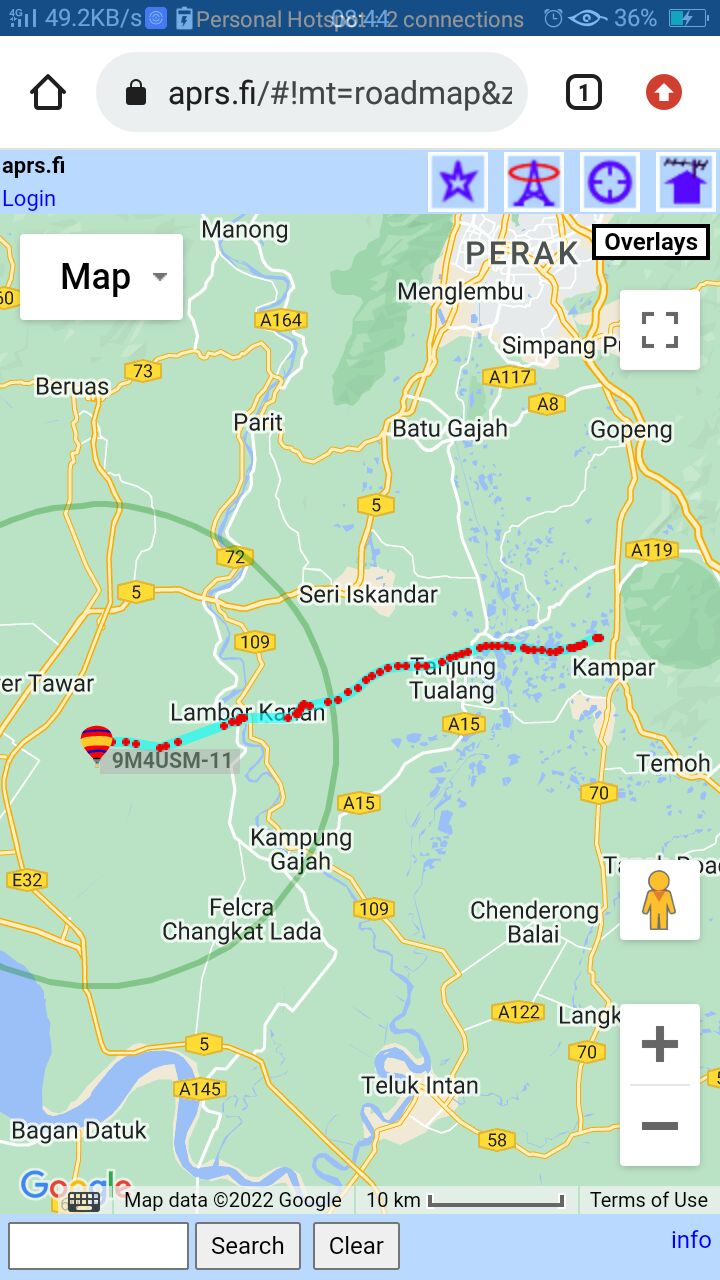Go to the browser home page
Screen dimensions: 720x1280
[x=48, y=93]
